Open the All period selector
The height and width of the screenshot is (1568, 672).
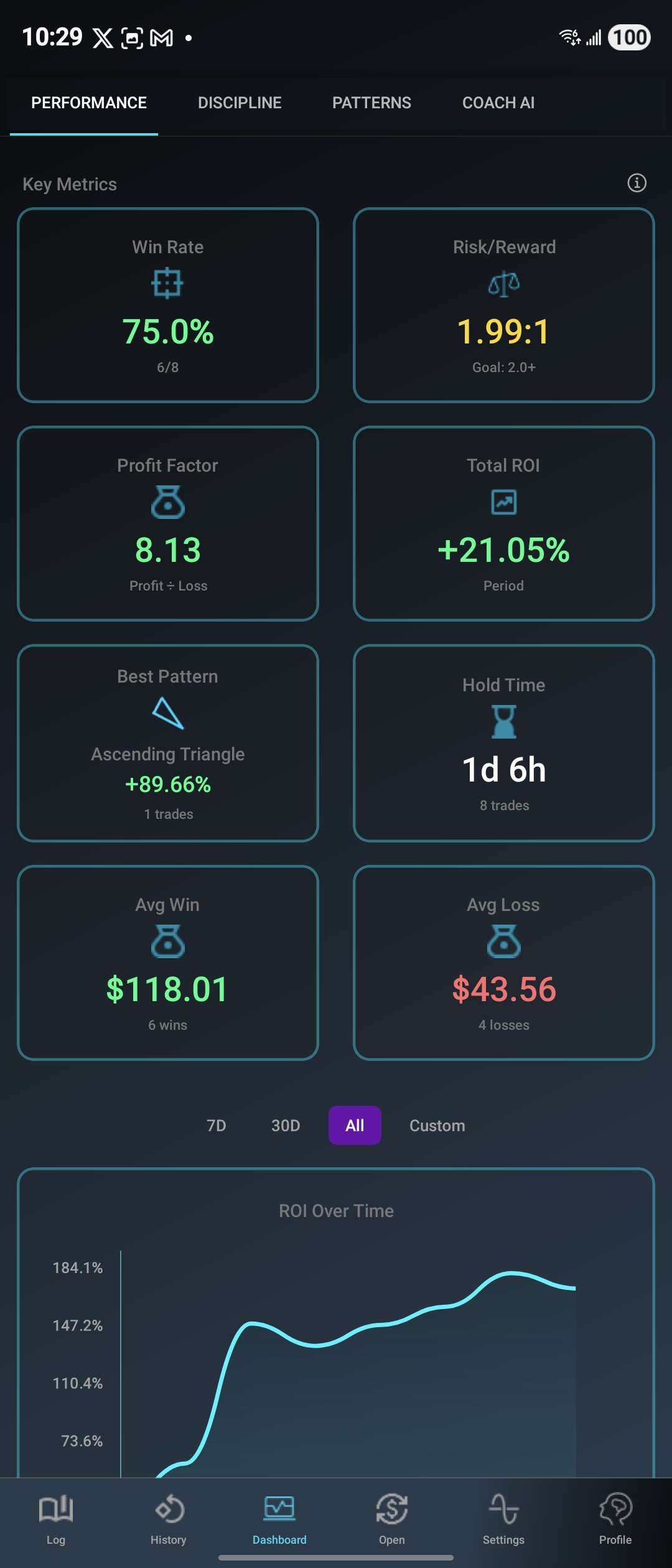click(x=354, y=1125)
